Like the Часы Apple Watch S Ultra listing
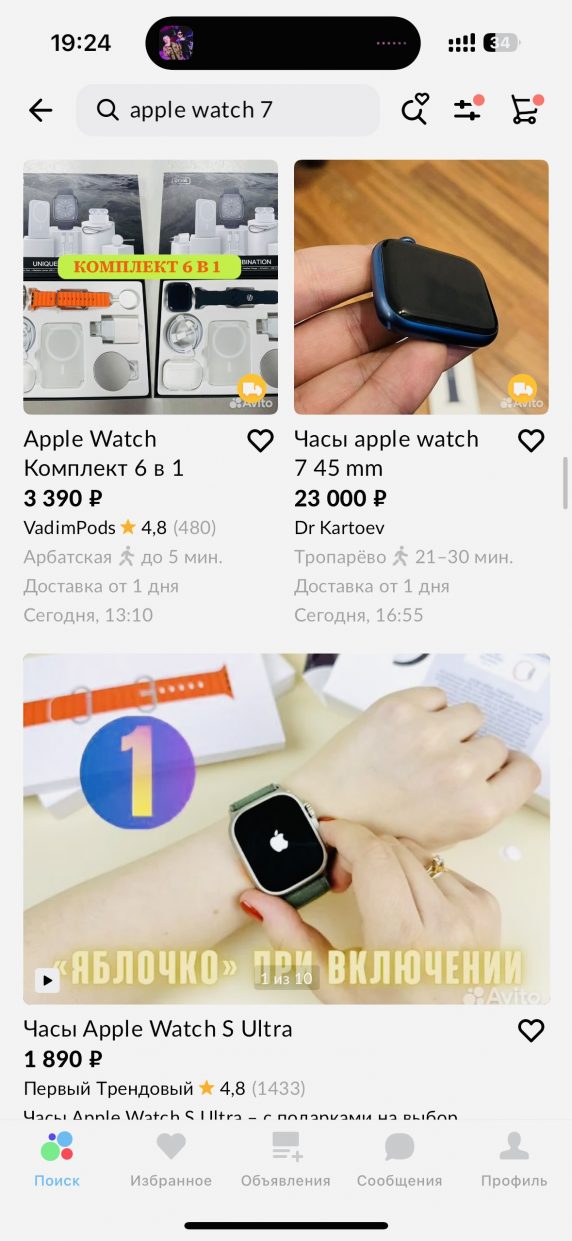This screenshot has width=572, height=1241. (x=531, y=1030)
